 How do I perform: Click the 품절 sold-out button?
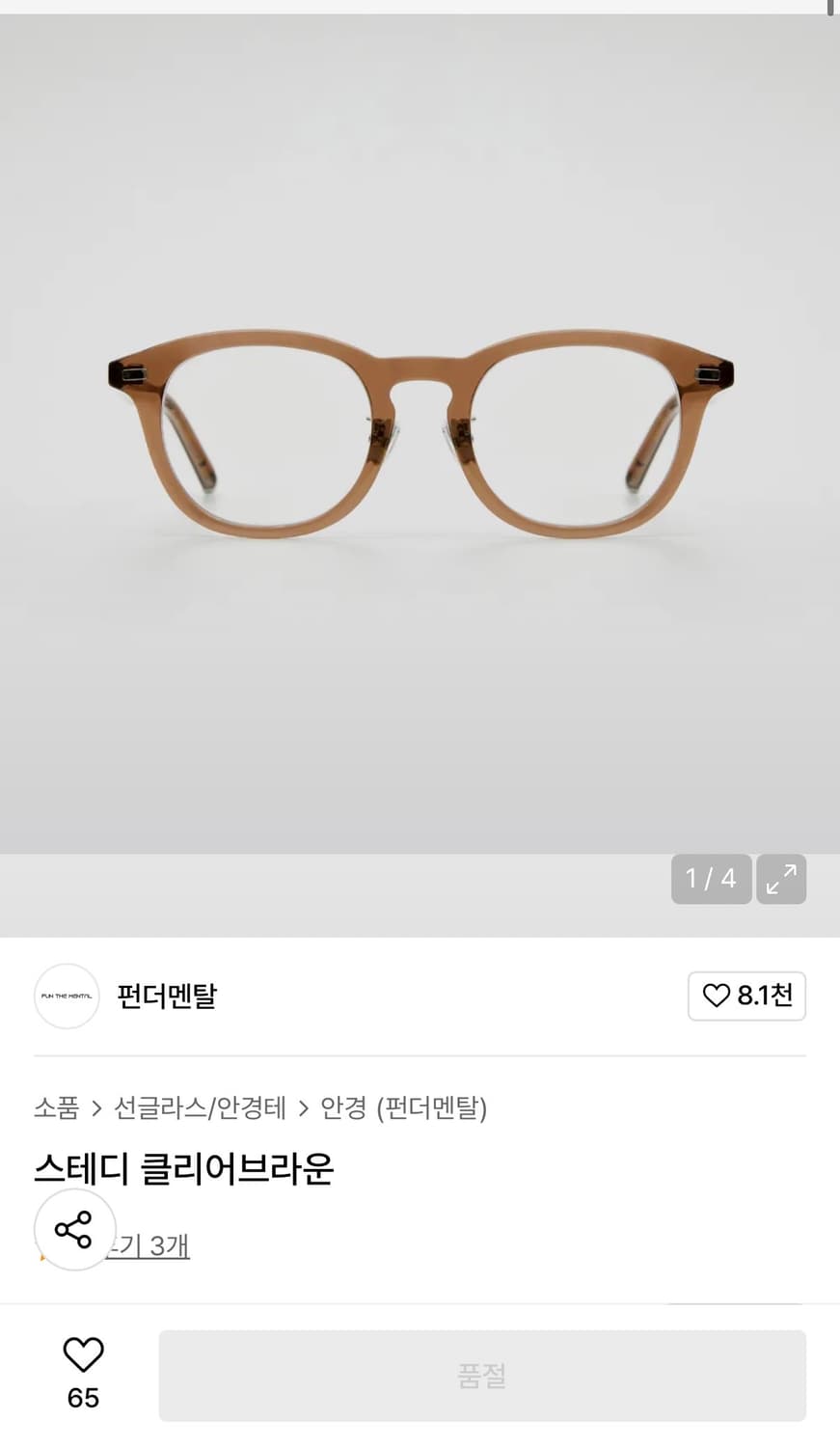tap(482, 1375)
